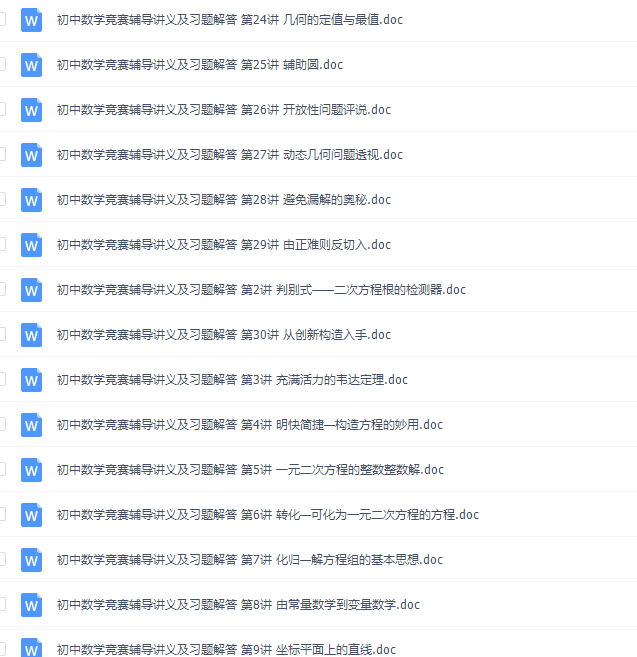Image resolution: width=637 pixels, height=657 pixels.
Task: Open 第29讲 由正难则反切入.doc
Action: click(x=224, y=244)
